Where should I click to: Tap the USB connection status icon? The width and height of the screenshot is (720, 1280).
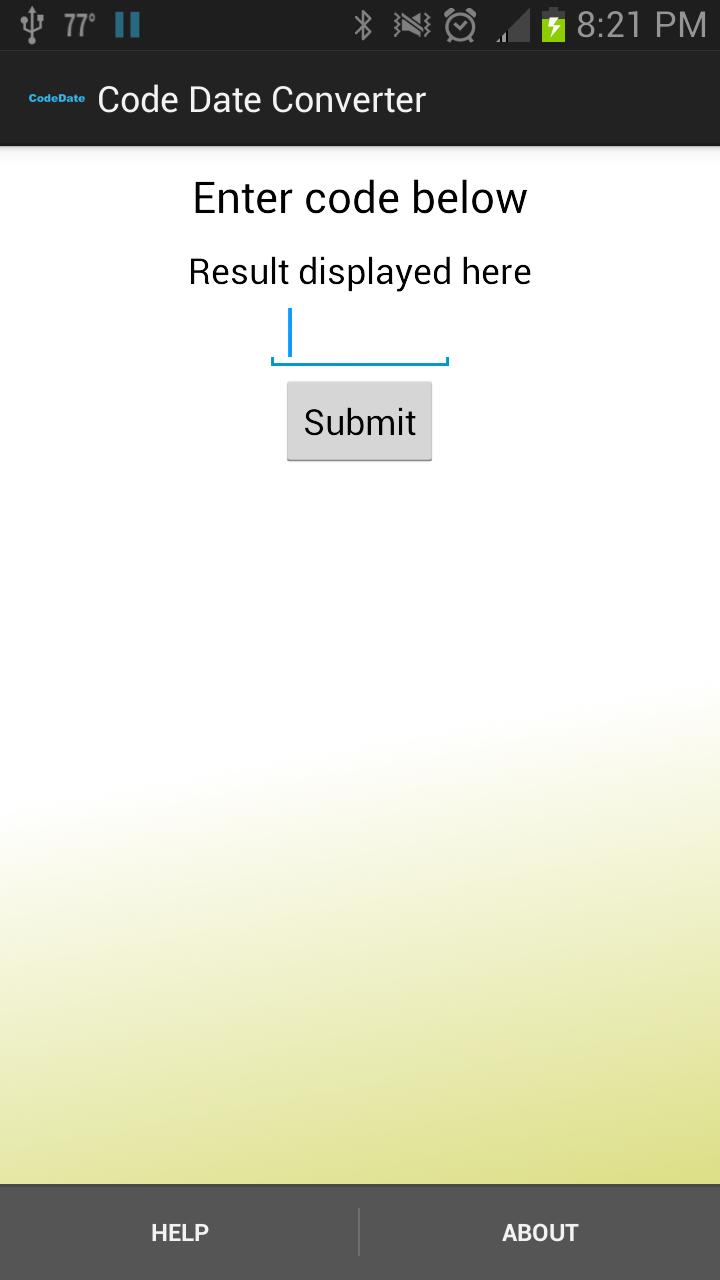(x=32, y=23)
